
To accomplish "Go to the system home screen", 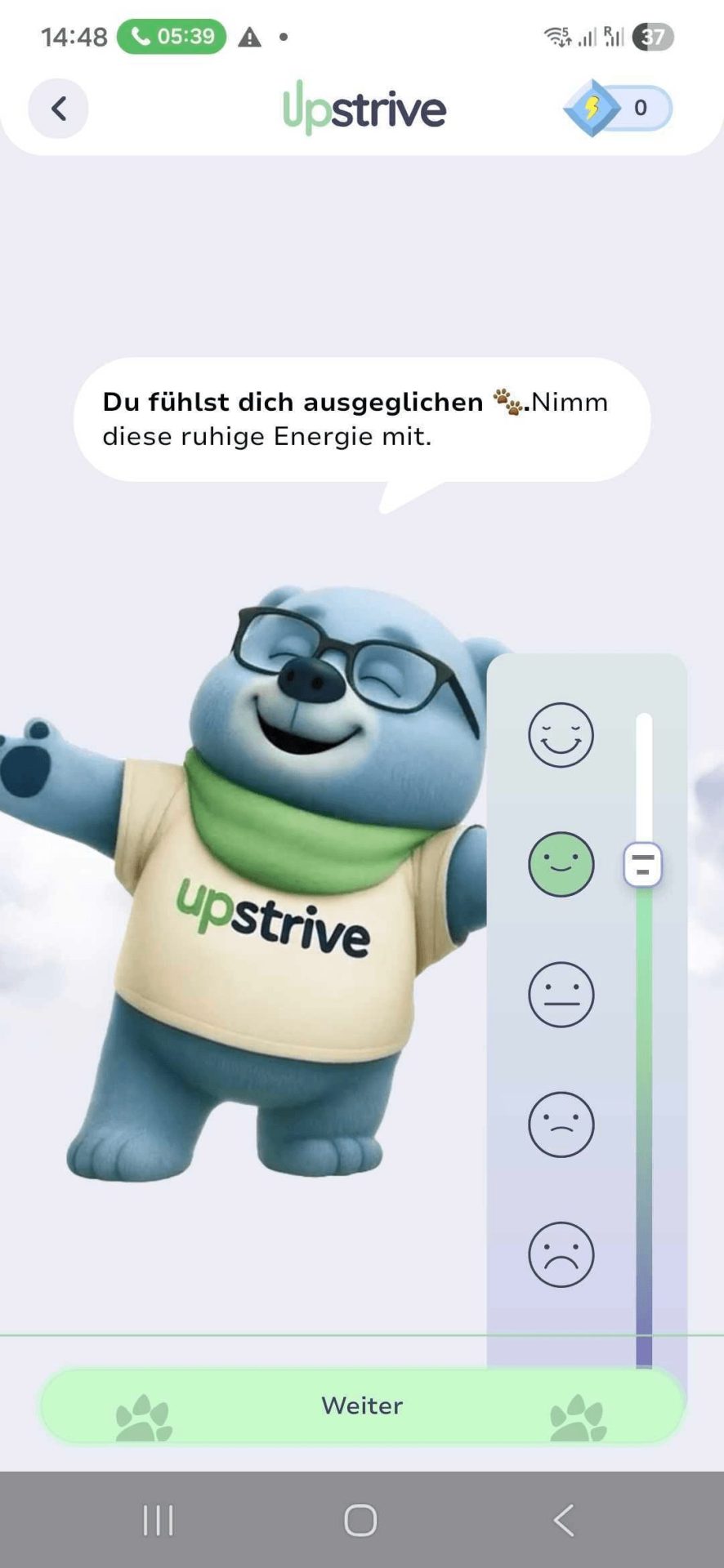I will [x=360, y=1520].
